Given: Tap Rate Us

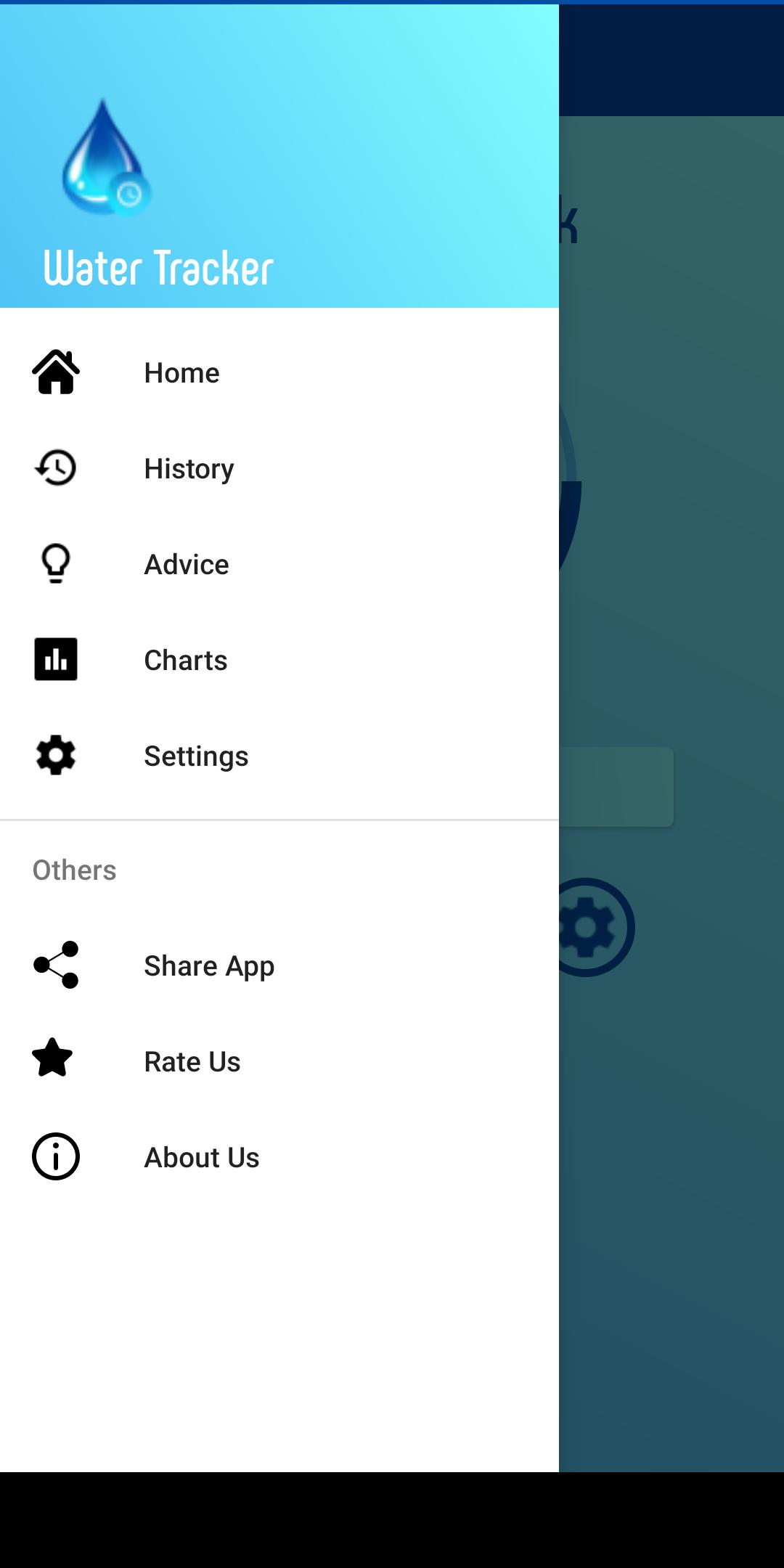Looking at the screenshot, I should [x=192, y=1062].
